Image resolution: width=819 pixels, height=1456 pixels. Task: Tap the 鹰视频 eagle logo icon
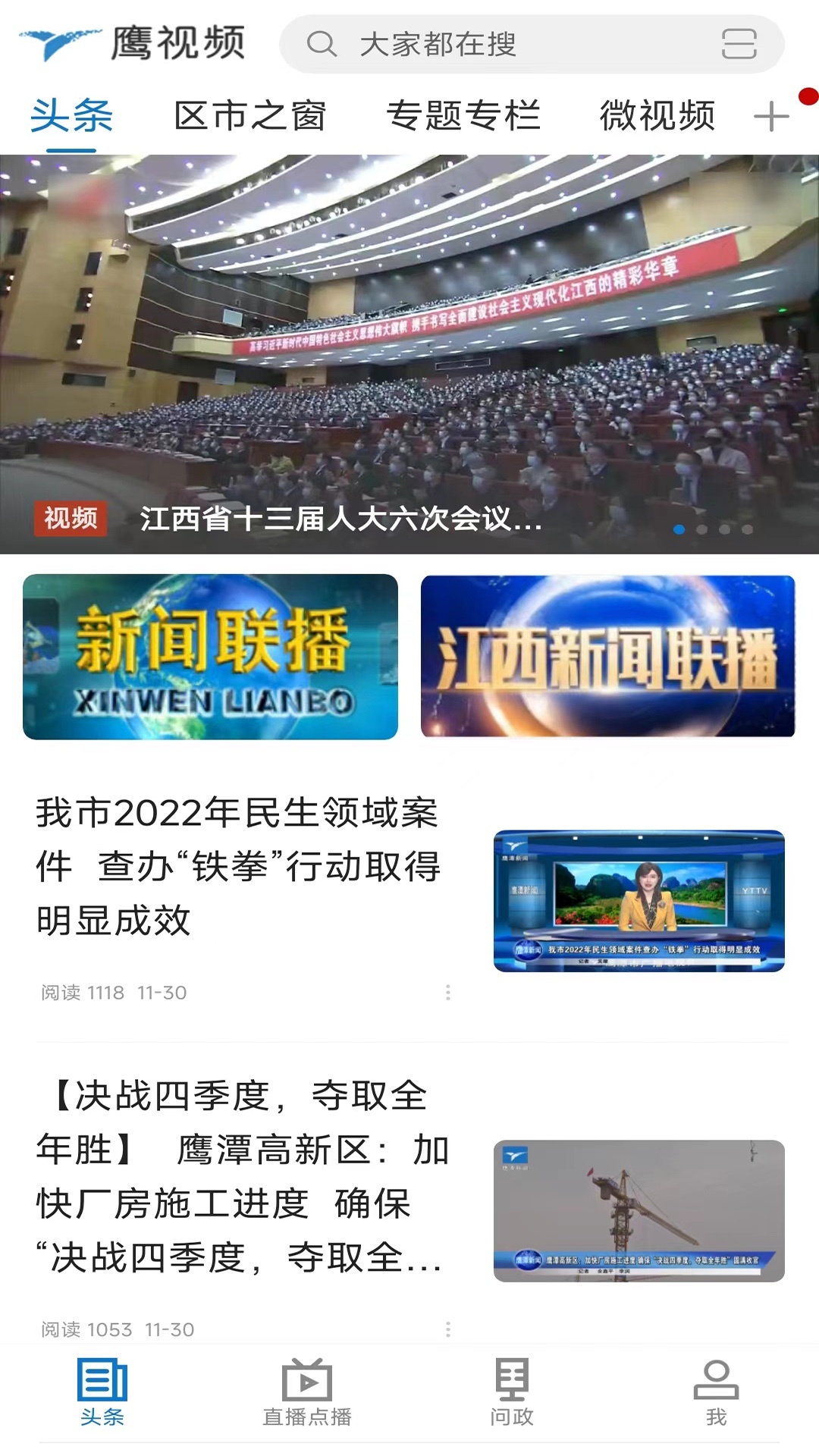tap(57, 42)
